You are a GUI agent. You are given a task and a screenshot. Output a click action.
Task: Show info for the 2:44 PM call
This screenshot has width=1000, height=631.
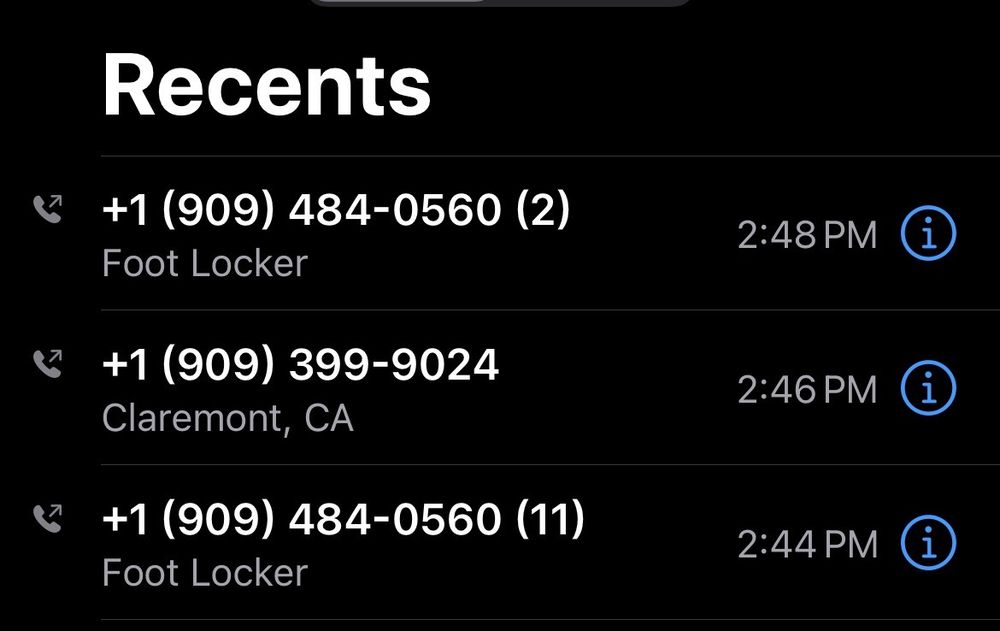tap(929, 543)
